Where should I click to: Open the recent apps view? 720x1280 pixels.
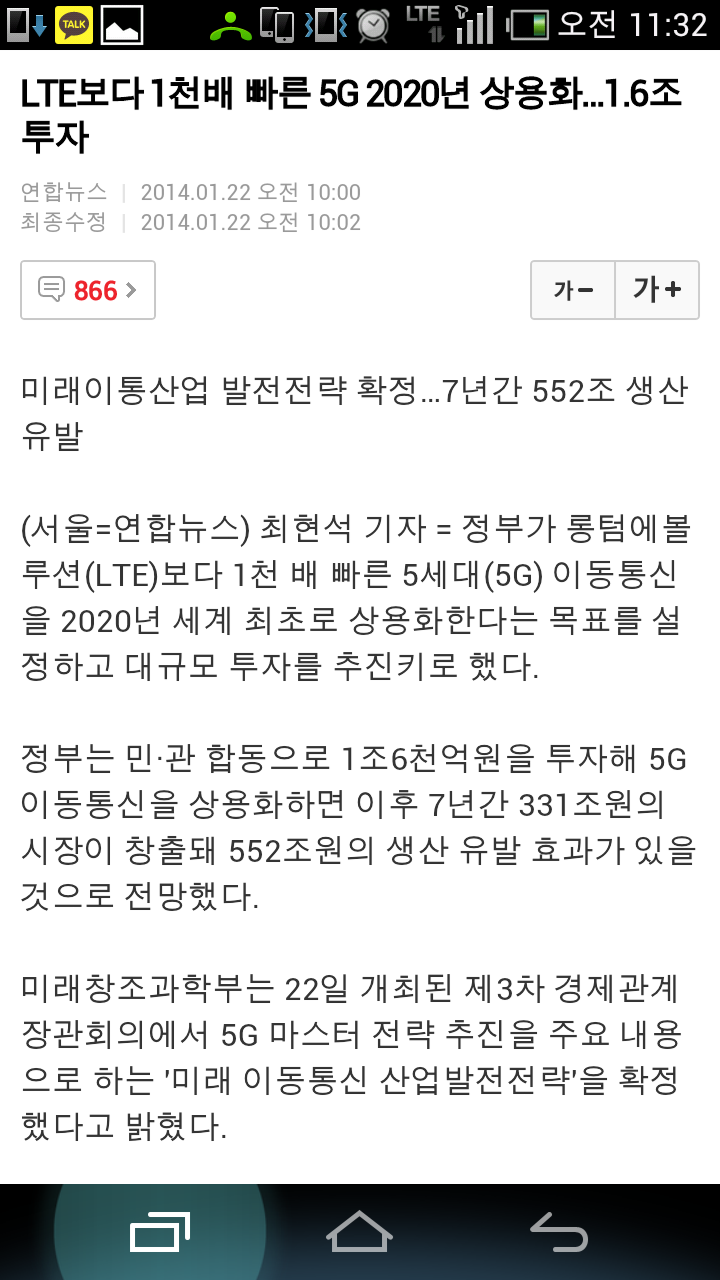pos(160,1232)
